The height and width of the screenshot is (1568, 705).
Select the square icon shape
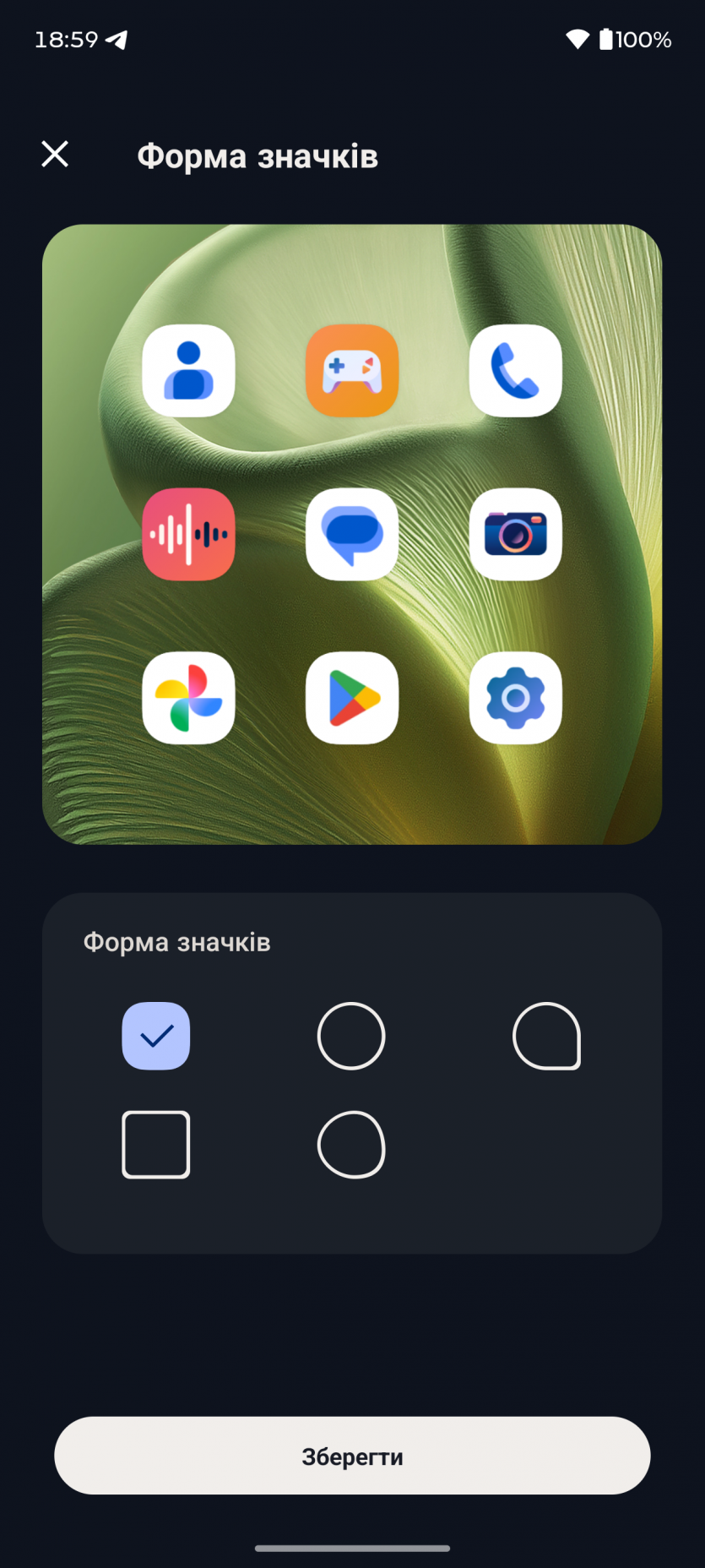click(x=156, y=1145)
